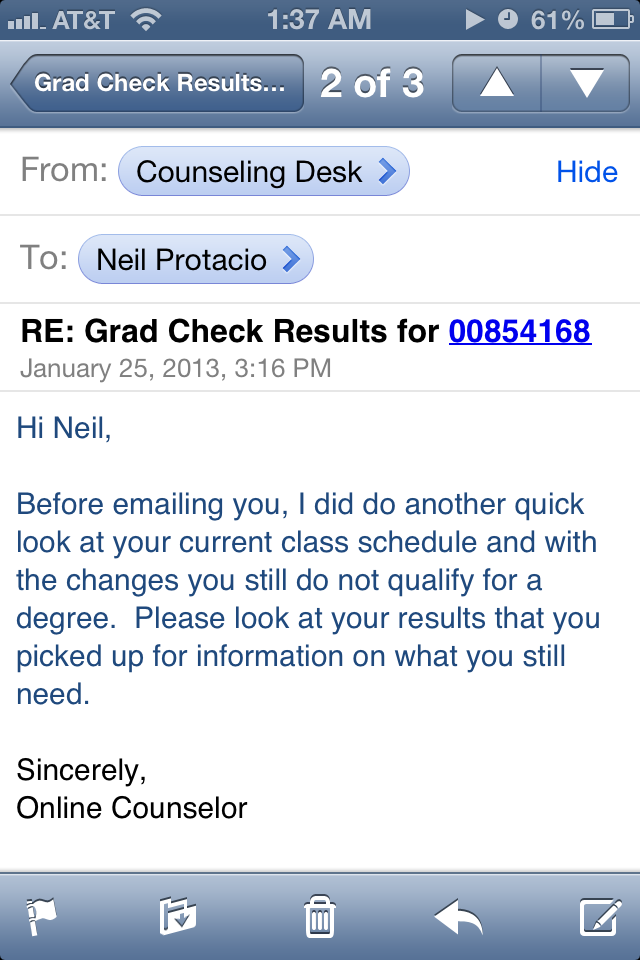
Task: Flag this email
Action: point(42,916)
